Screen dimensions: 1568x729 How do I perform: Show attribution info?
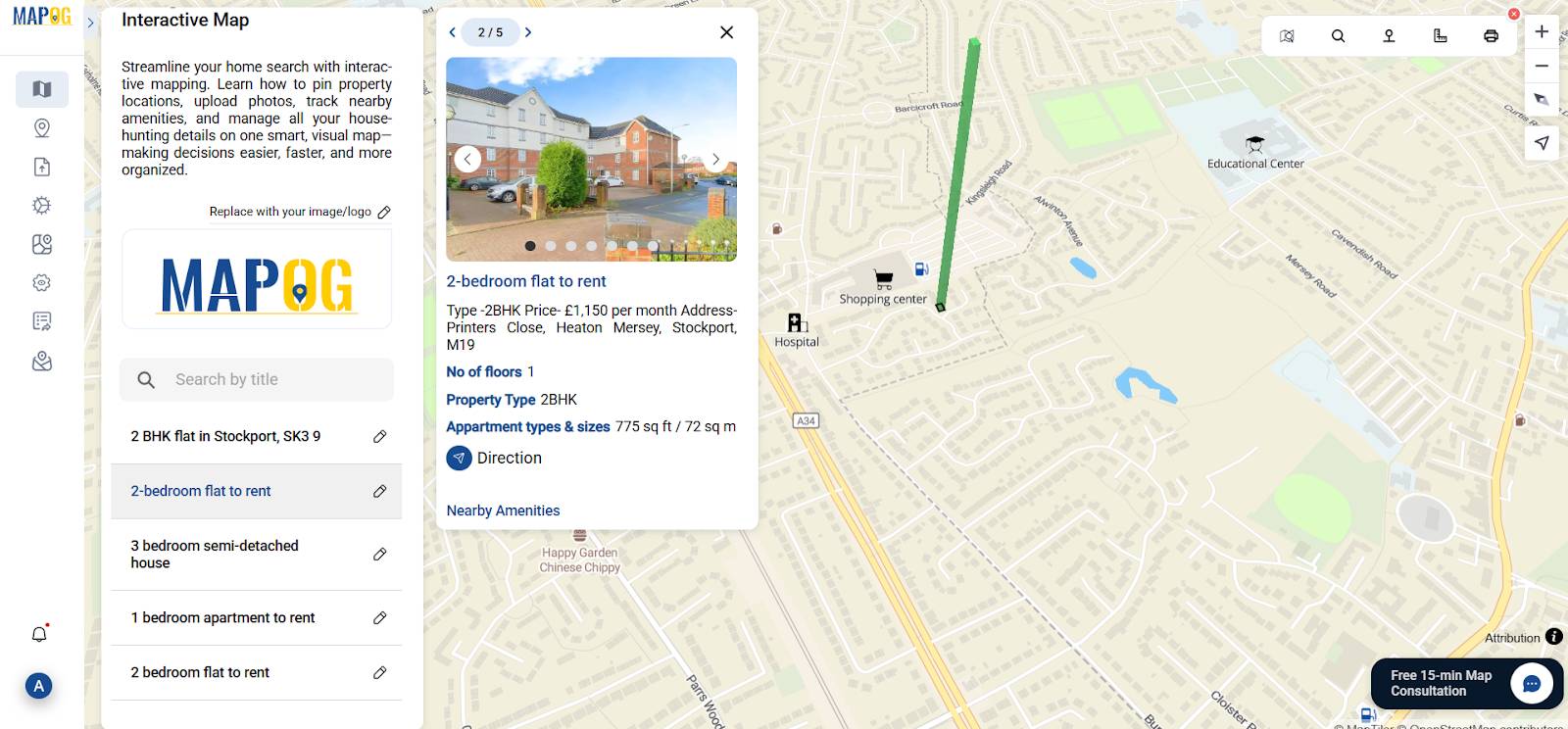click(x=1554, y=637)
